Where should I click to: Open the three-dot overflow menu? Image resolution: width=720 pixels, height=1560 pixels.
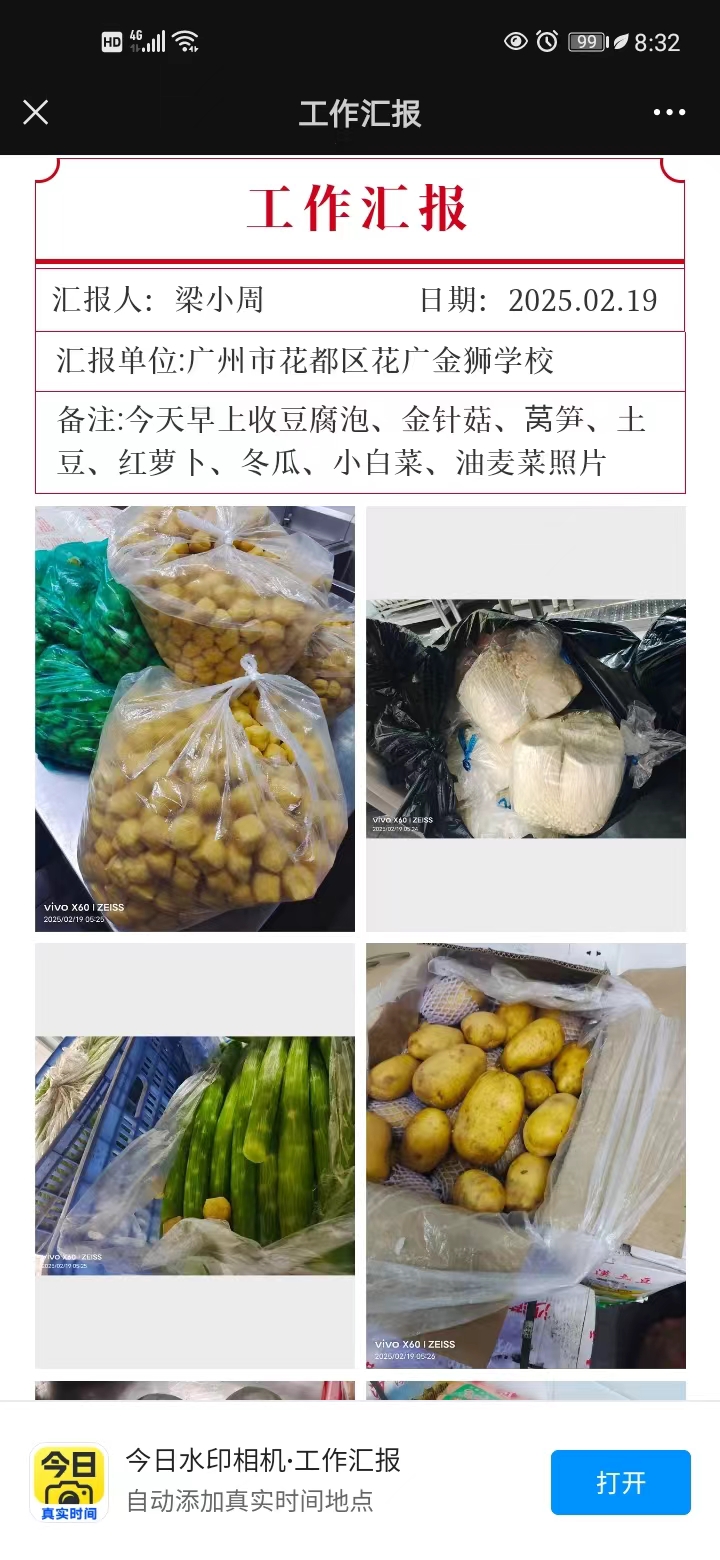669,112
